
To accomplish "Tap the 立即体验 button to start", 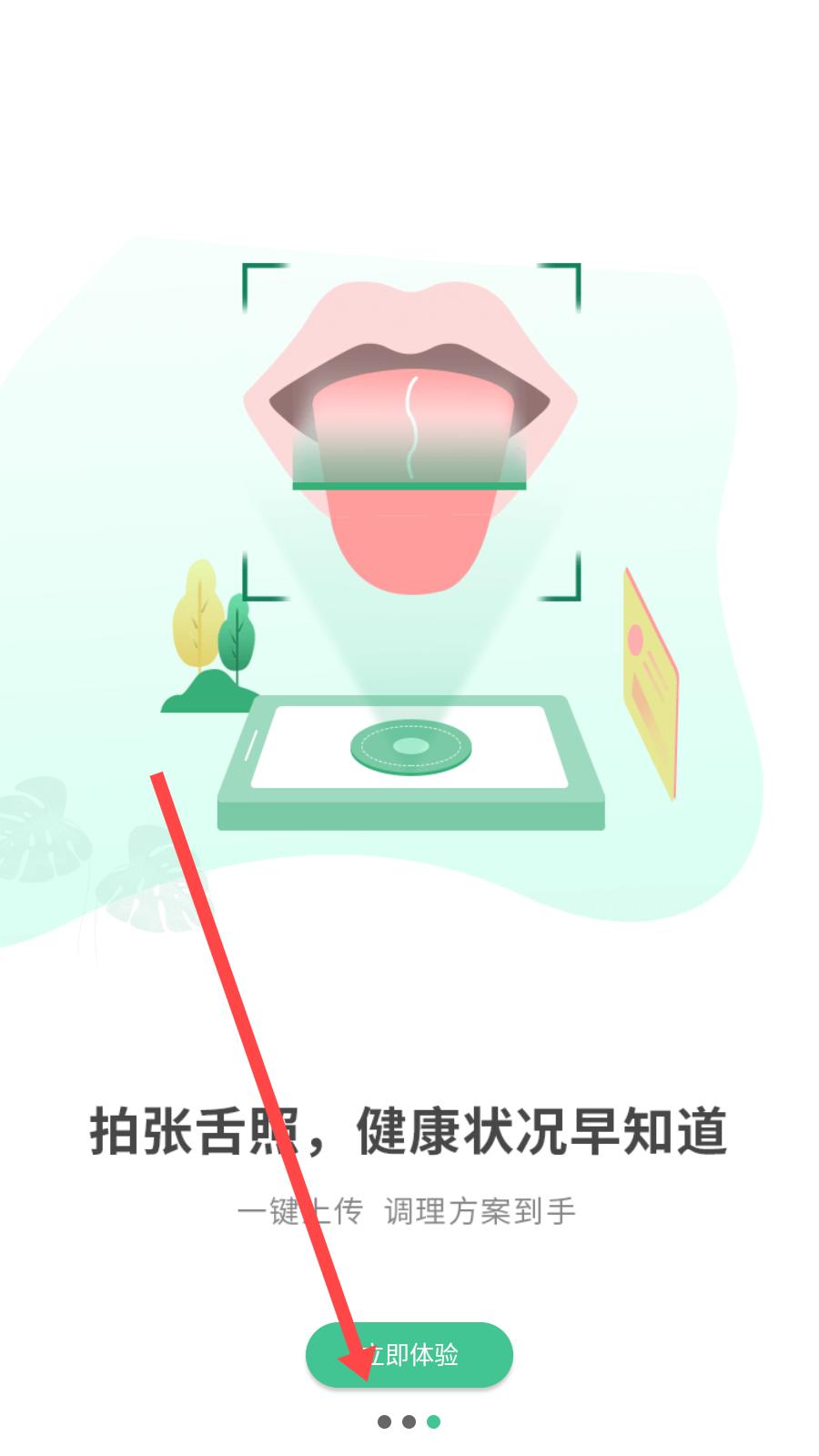I will 409,1354.
